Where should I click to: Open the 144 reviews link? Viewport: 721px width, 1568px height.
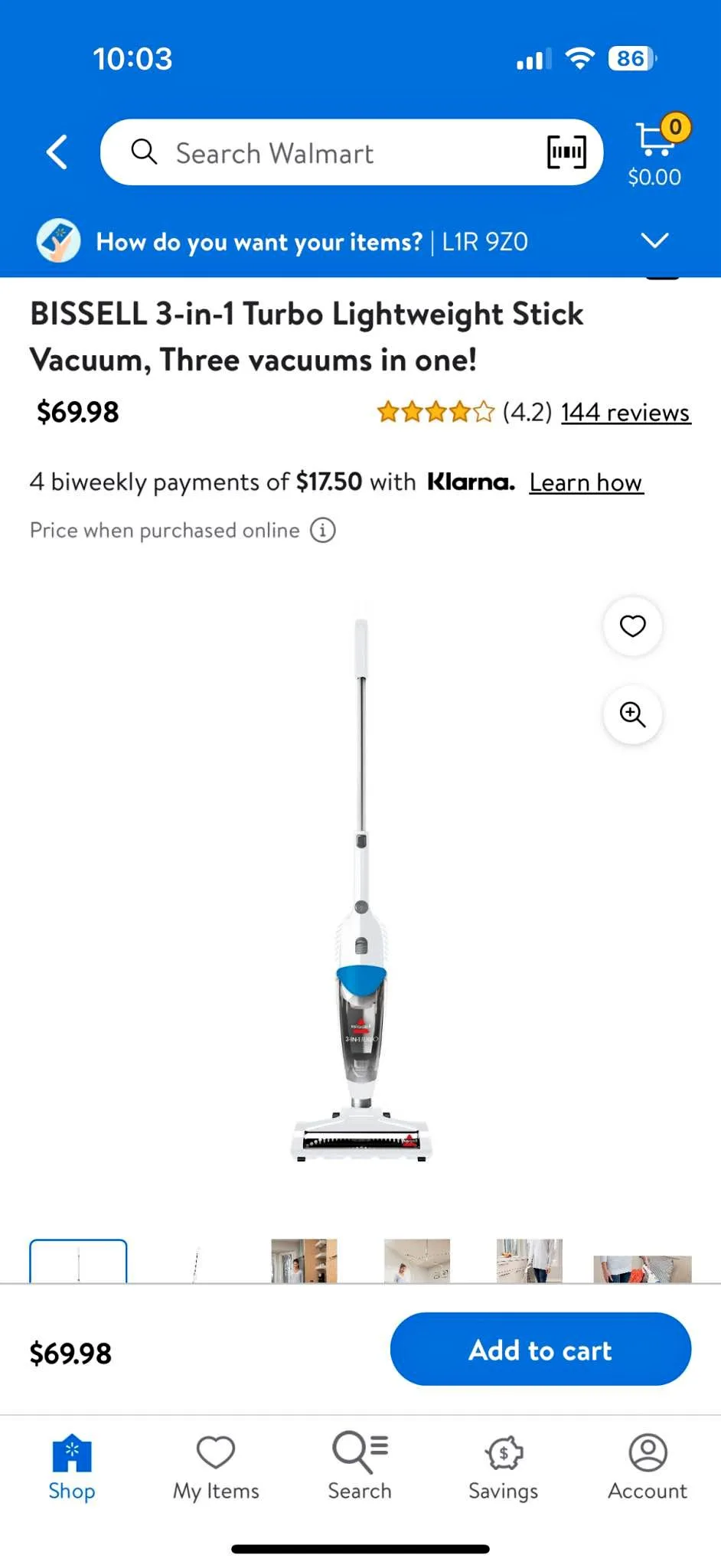(x=625, y=413)
